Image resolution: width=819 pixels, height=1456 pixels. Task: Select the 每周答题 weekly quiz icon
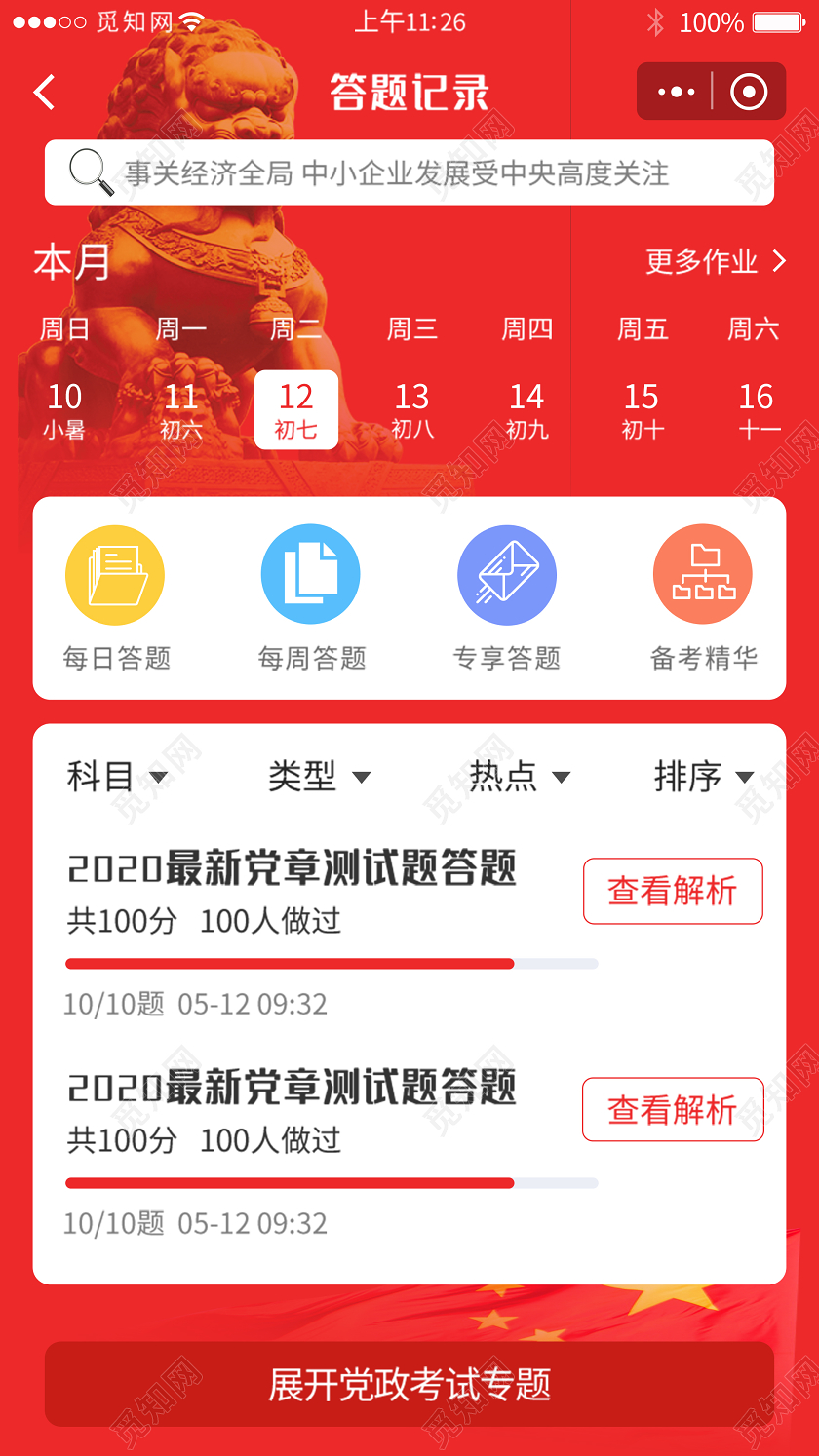tap(310, 574)
